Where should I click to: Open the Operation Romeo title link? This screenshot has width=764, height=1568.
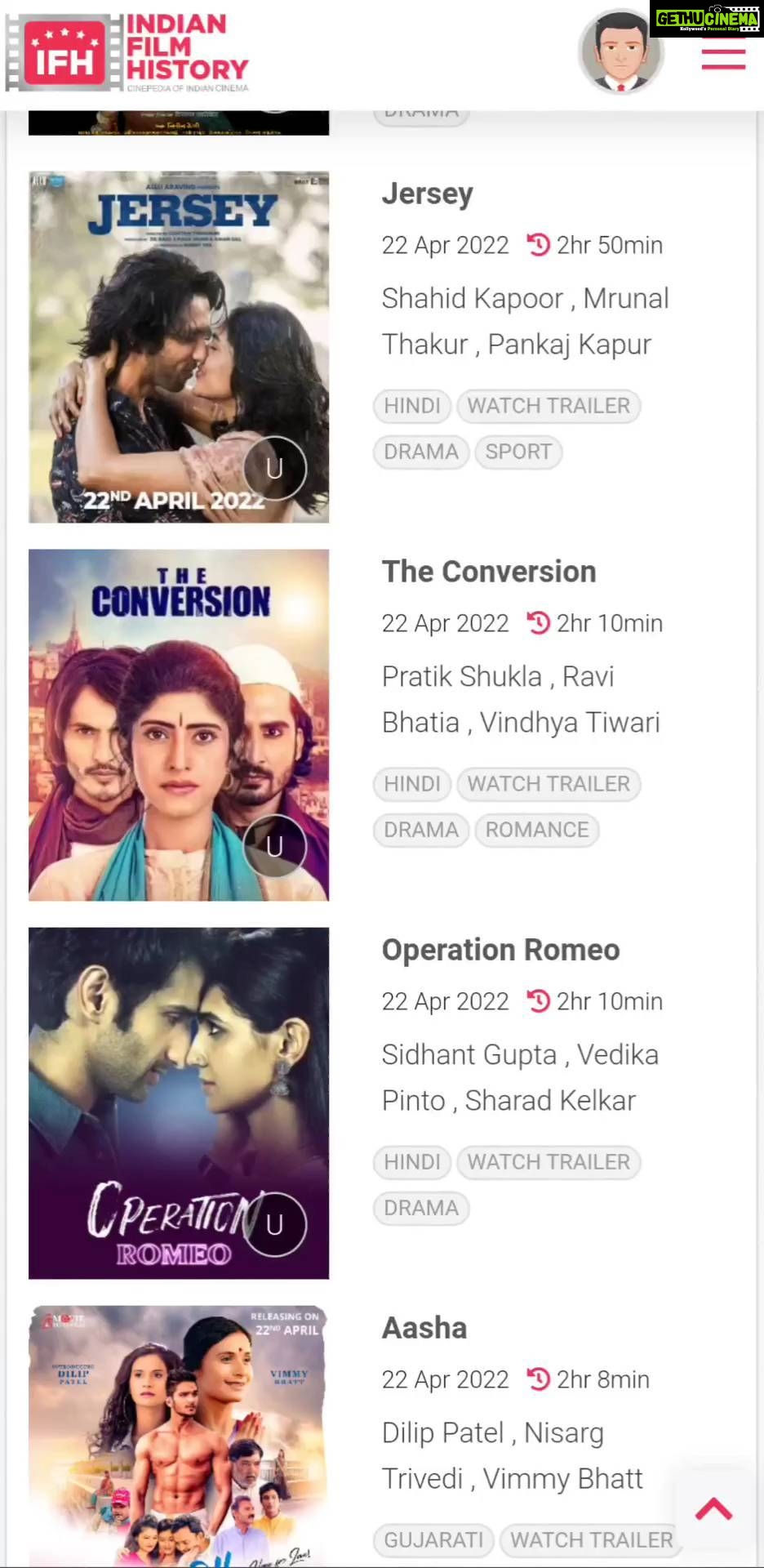click(501, 950)
